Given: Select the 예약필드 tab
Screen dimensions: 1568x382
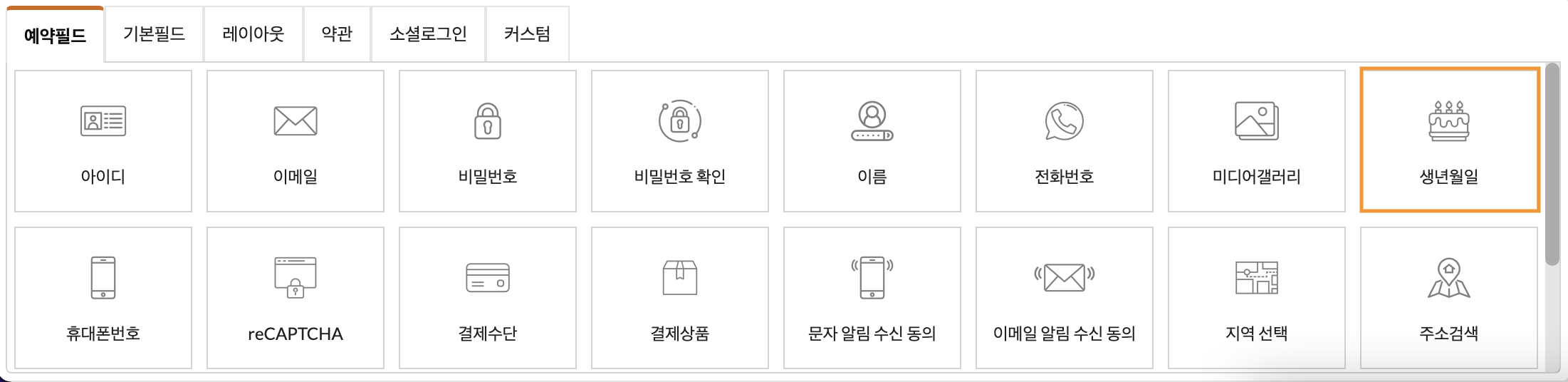Looking at the screenshot, I should click(x=55, y=35).
